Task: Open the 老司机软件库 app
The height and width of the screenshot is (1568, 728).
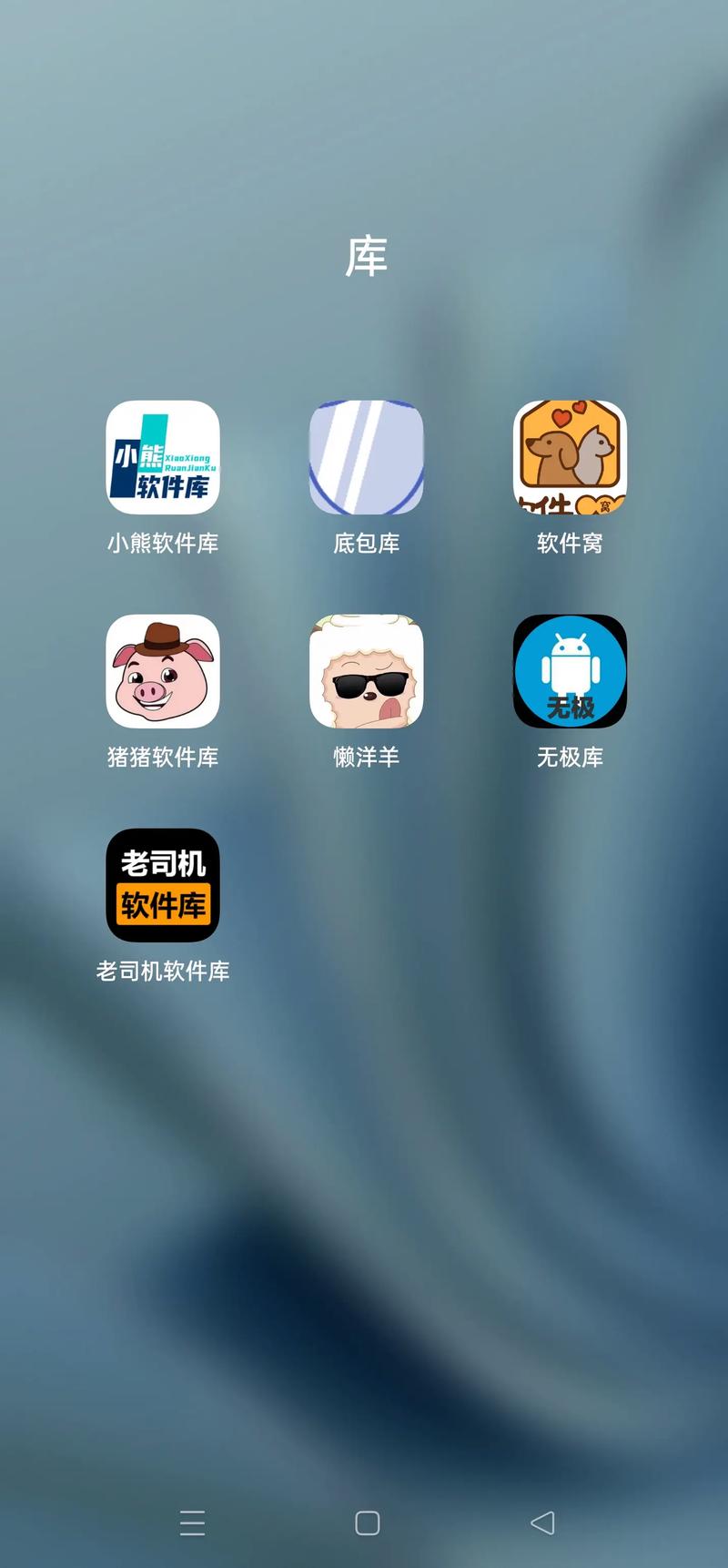Action: (163, 885)
